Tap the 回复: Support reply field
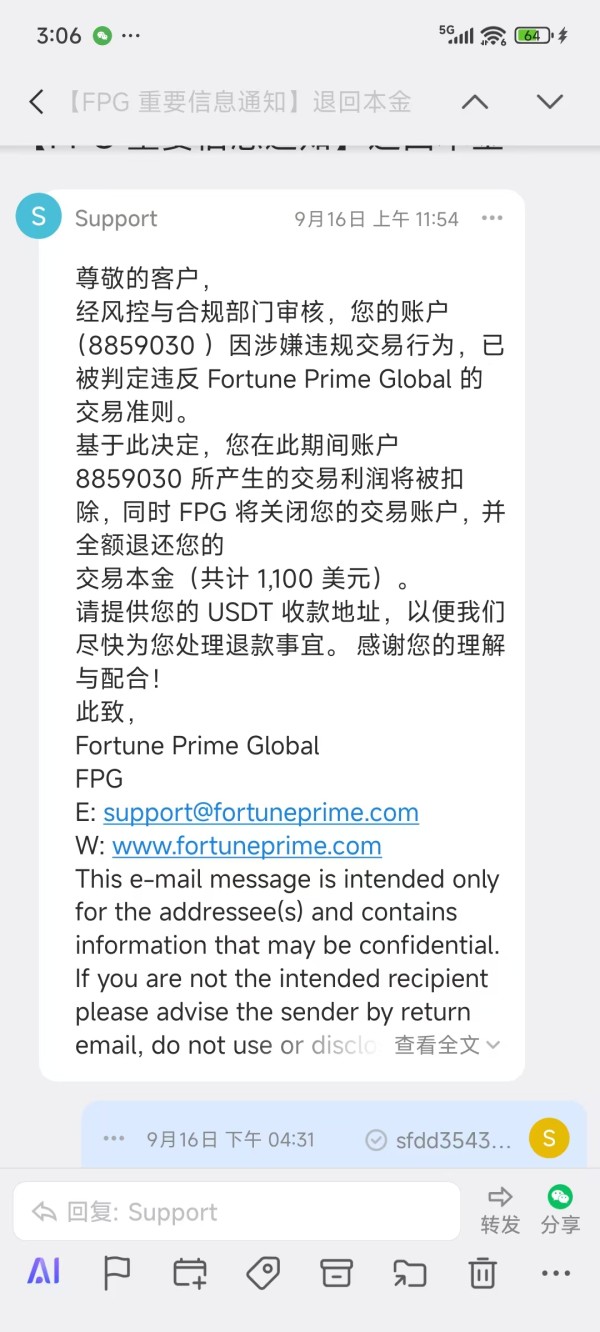This screenshot has width=600, height=1332. coord(236,1212)
